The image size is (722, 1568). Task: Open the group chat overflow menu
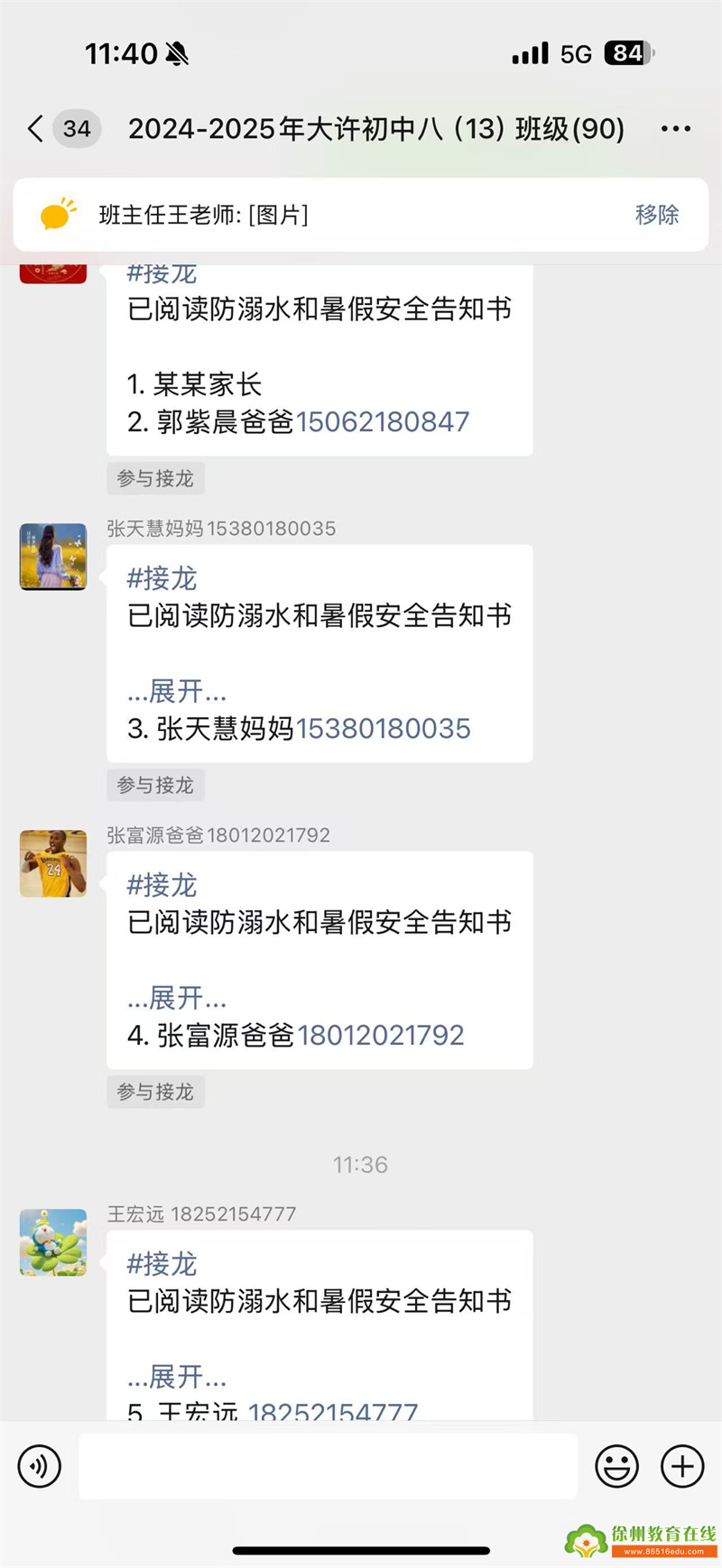675,129
